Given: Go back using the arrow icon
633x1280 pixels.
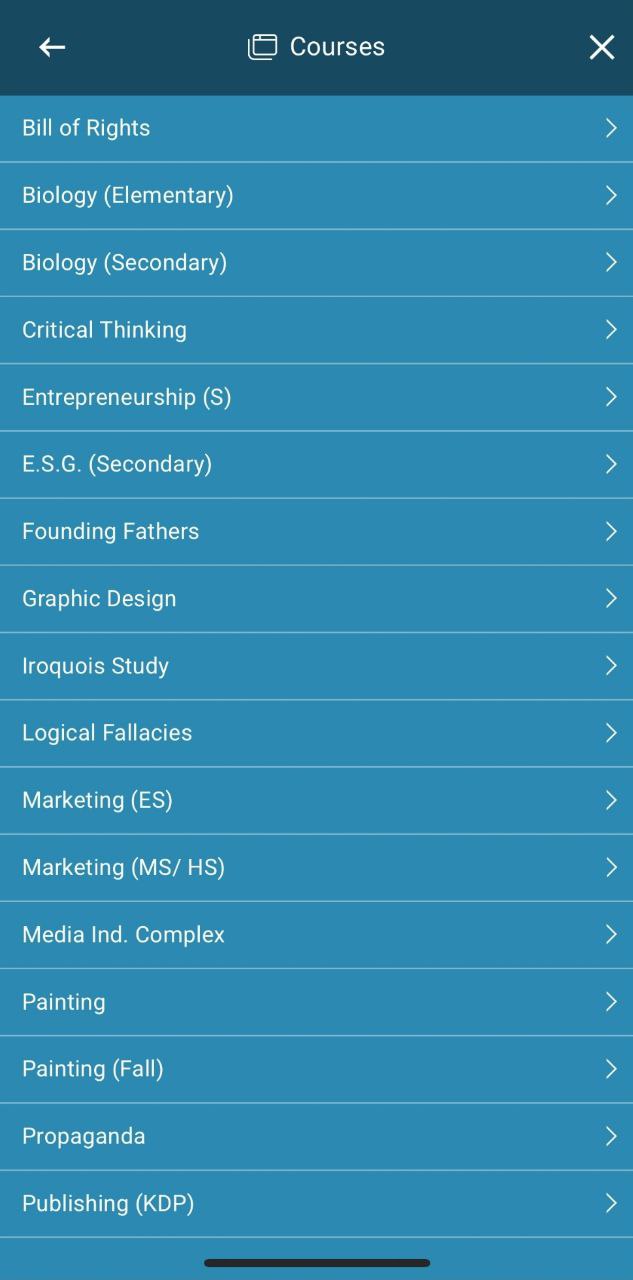Looking at the screenshot, I should click(x=52, y=47).
